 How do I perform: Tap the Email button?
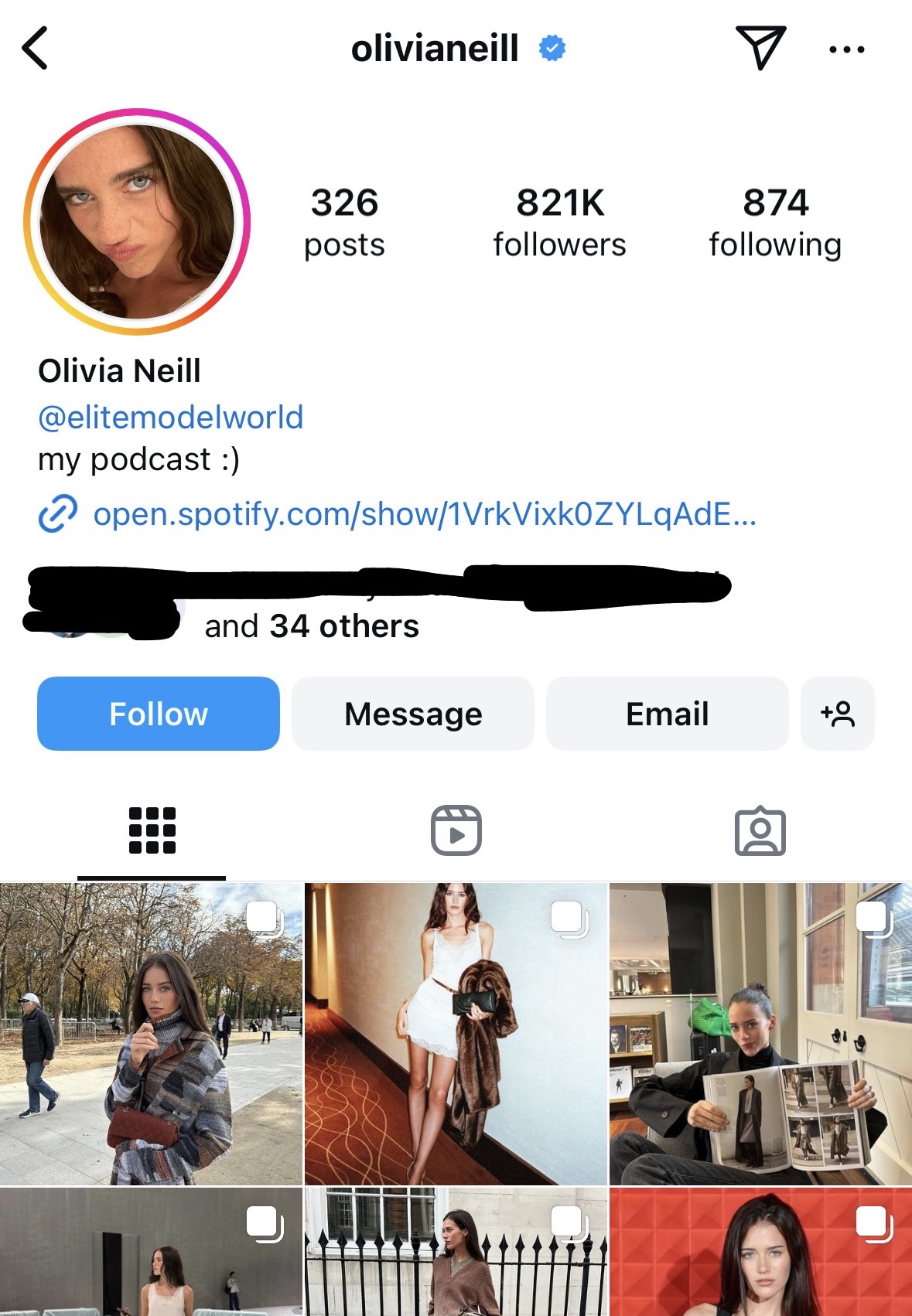point(667,714)
